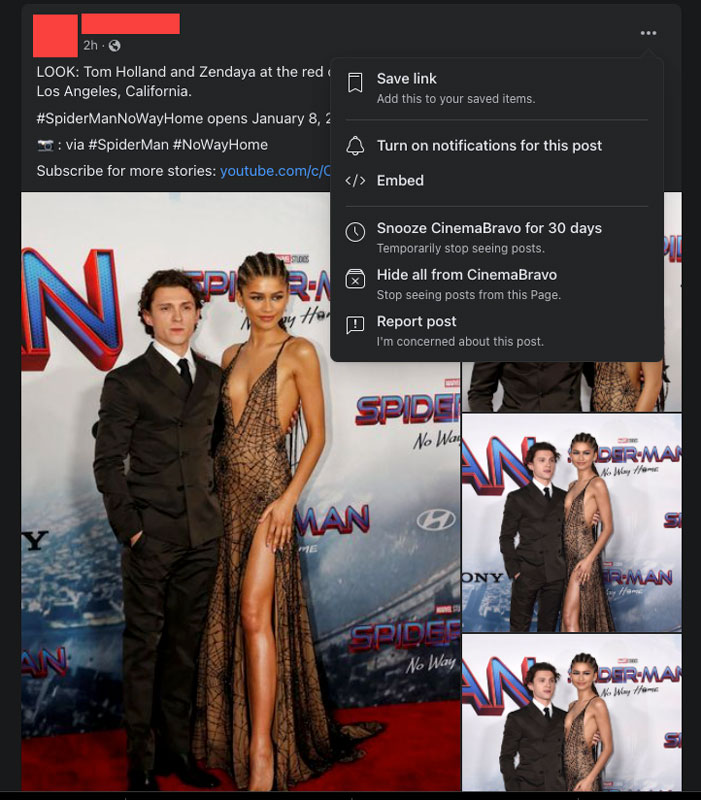Tap the three-dot post options icon
Screen dimensions: 701x800
pyautogui.click(x=648, y=33)
